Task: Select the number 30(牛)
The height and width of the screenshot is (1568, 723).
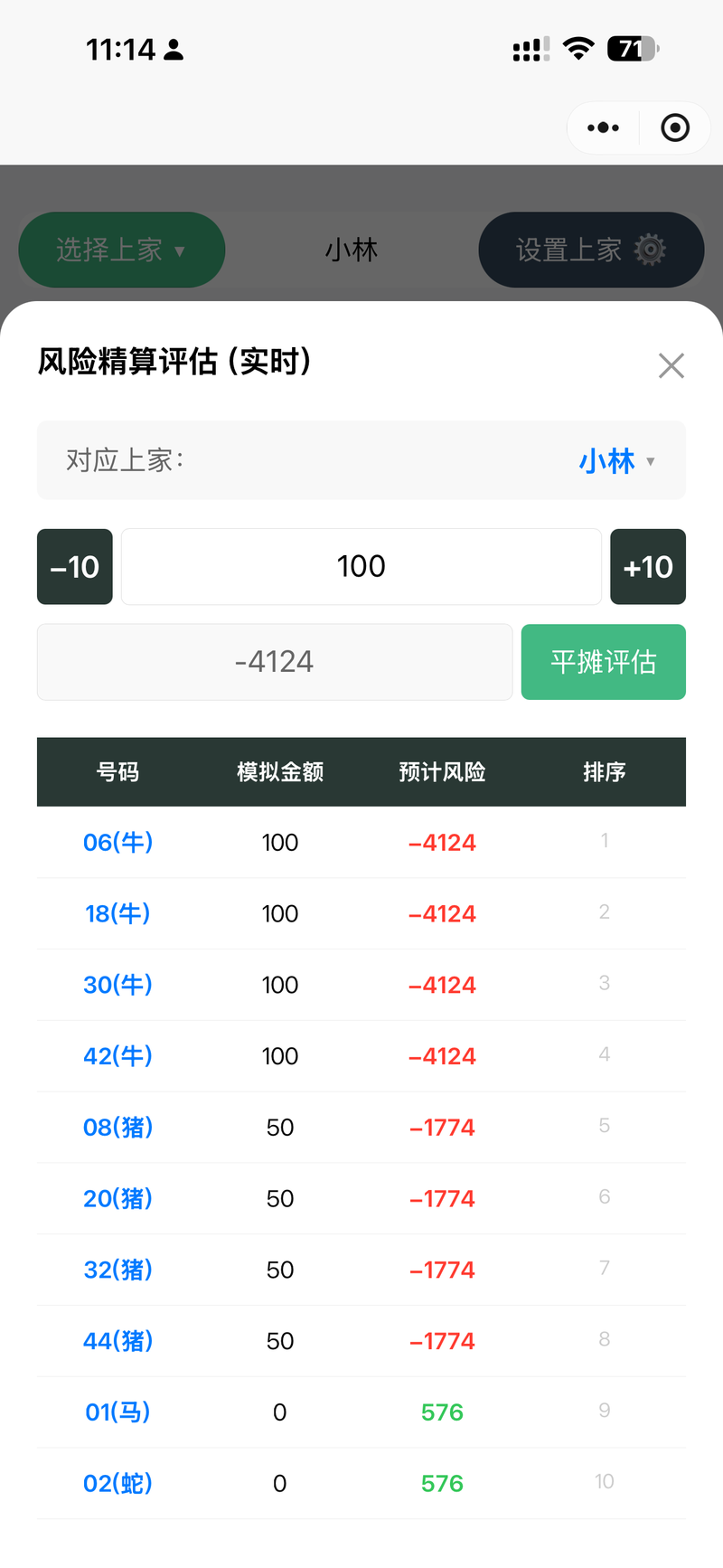Action: (x=118, y=985)
